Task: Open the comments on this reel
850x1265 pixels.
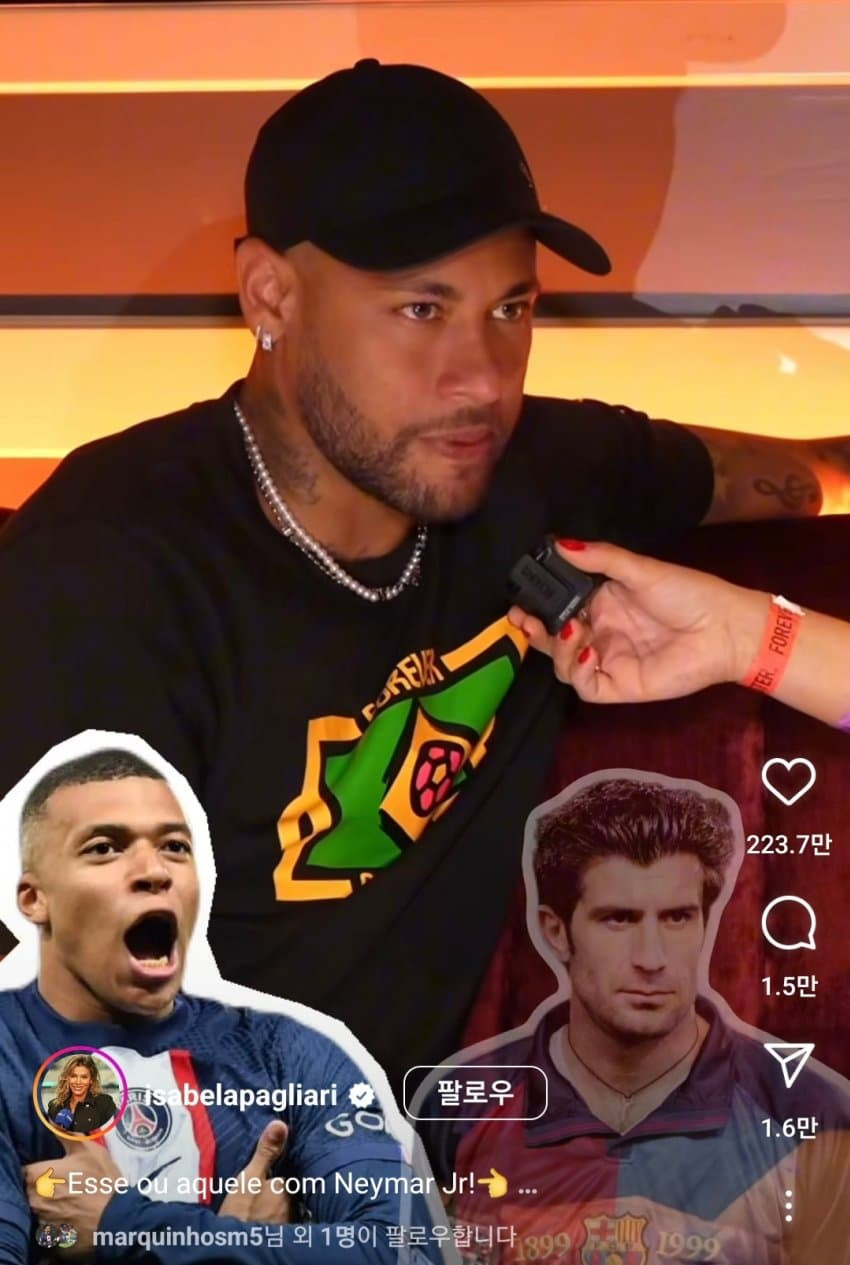Action: coord(788,924)
